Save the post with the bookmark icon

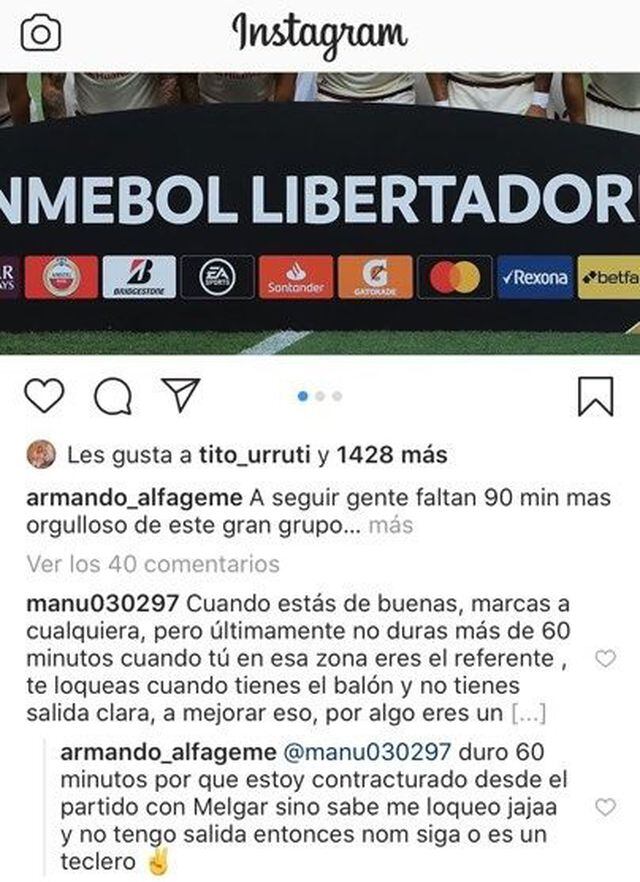coord(596,396)
